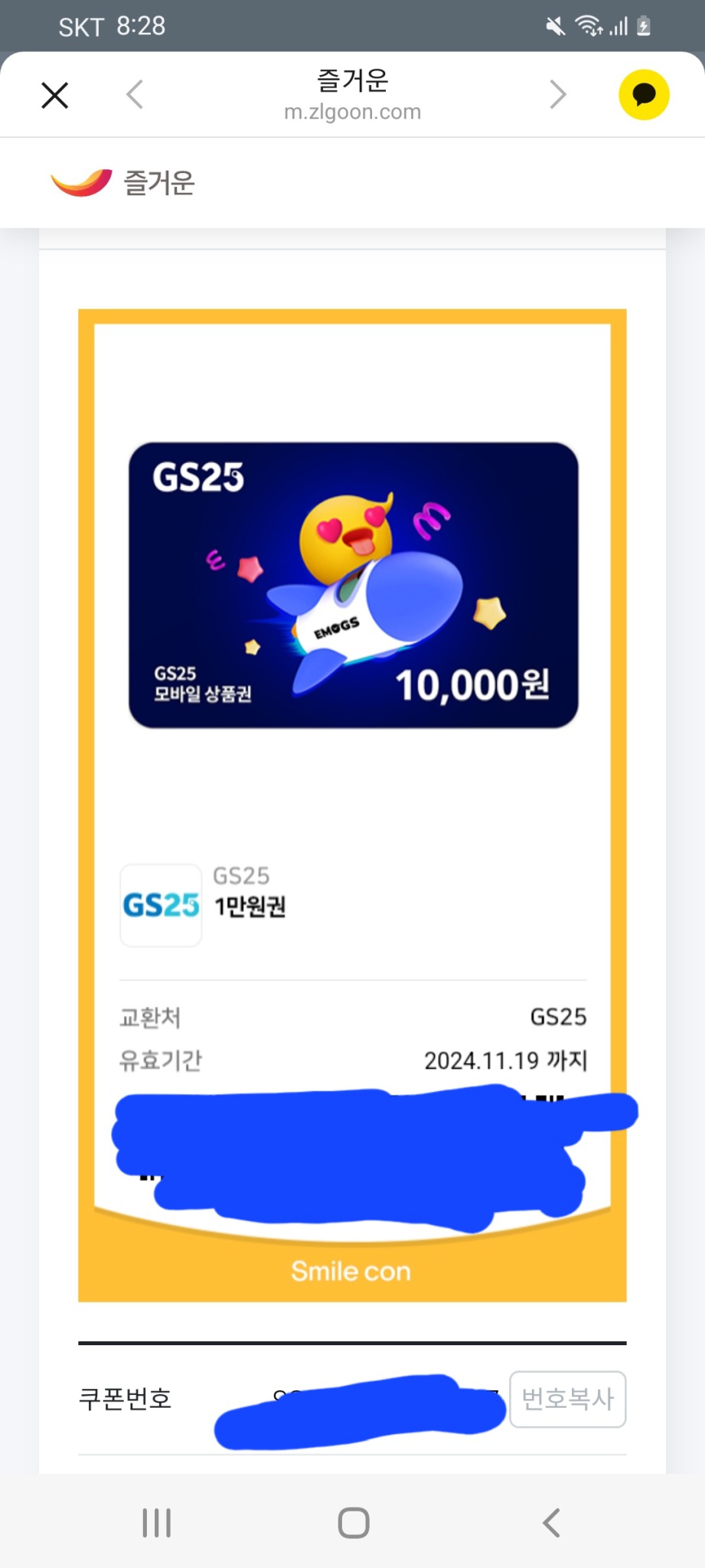Go back using the left chevron
The image size is (705, 1568).
click(135, 93)
